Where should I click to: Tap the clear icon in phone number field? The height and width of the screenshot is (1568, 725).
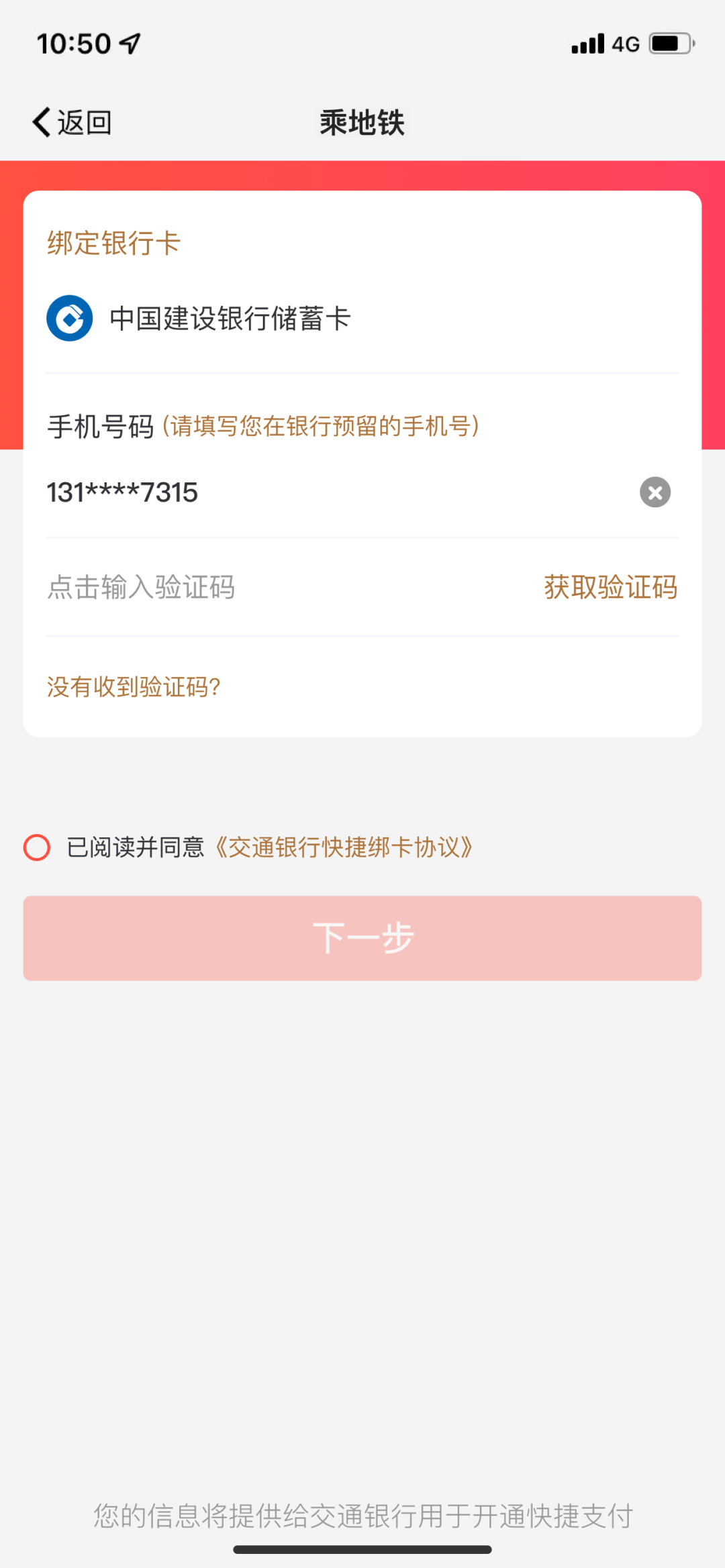click(654, 492)
